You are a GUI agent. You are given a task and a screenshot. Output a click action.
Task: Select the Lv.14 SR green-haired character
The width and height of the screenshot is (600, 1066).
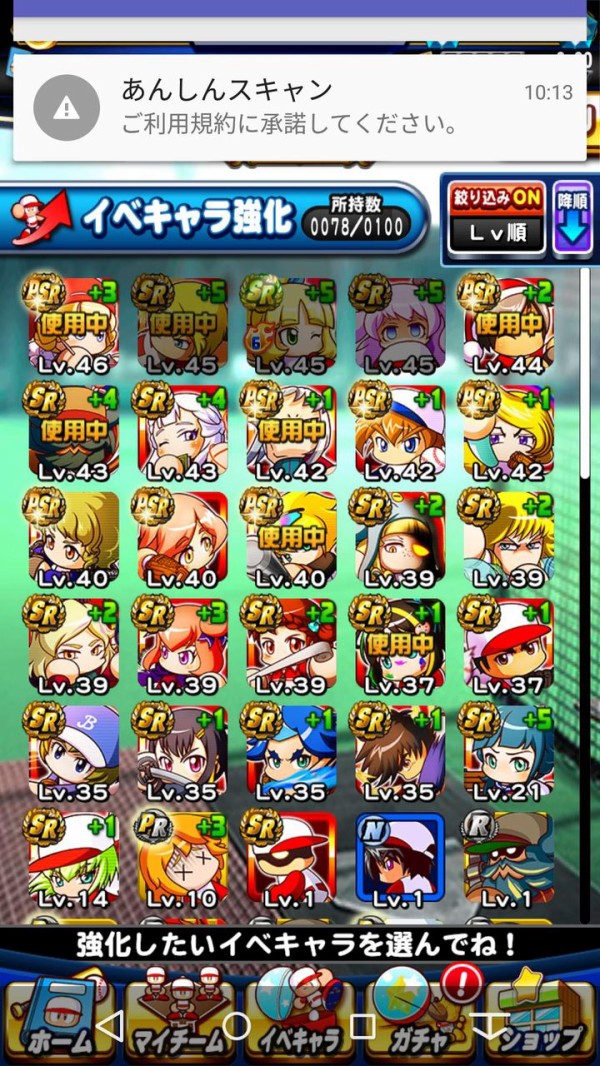pyautogui.click(x=73, y=860)
